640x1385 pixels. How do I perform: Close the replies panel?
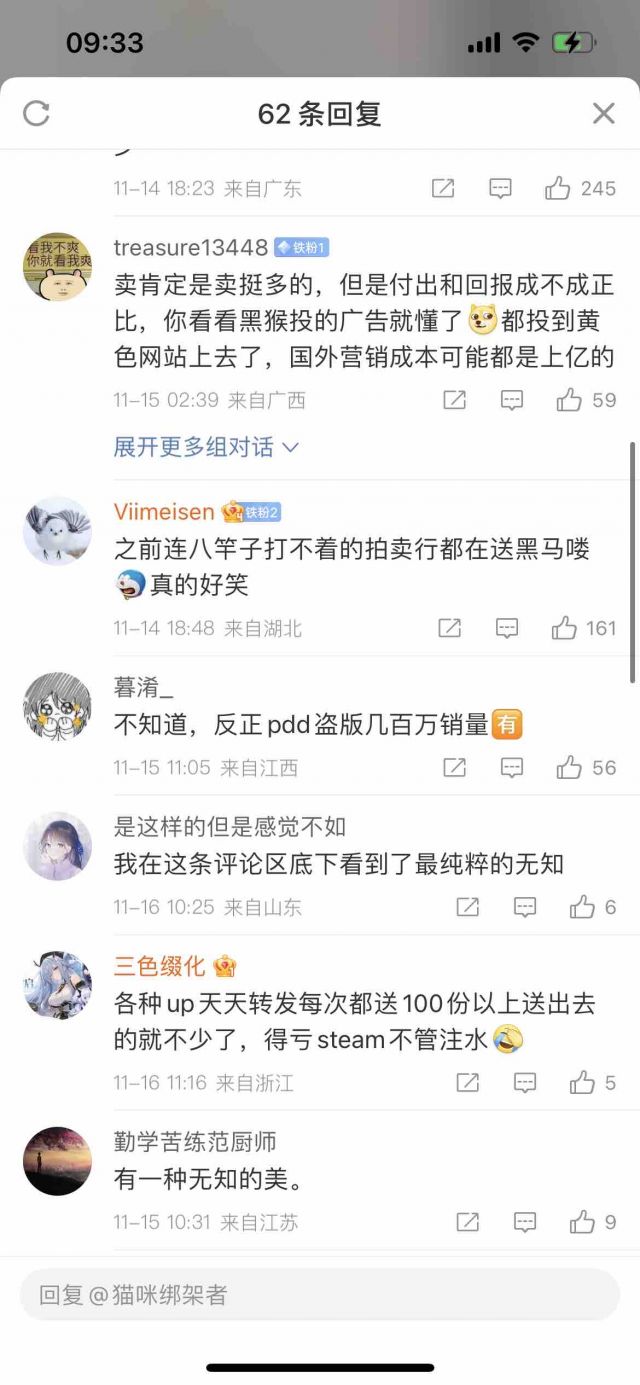[603, 113]
